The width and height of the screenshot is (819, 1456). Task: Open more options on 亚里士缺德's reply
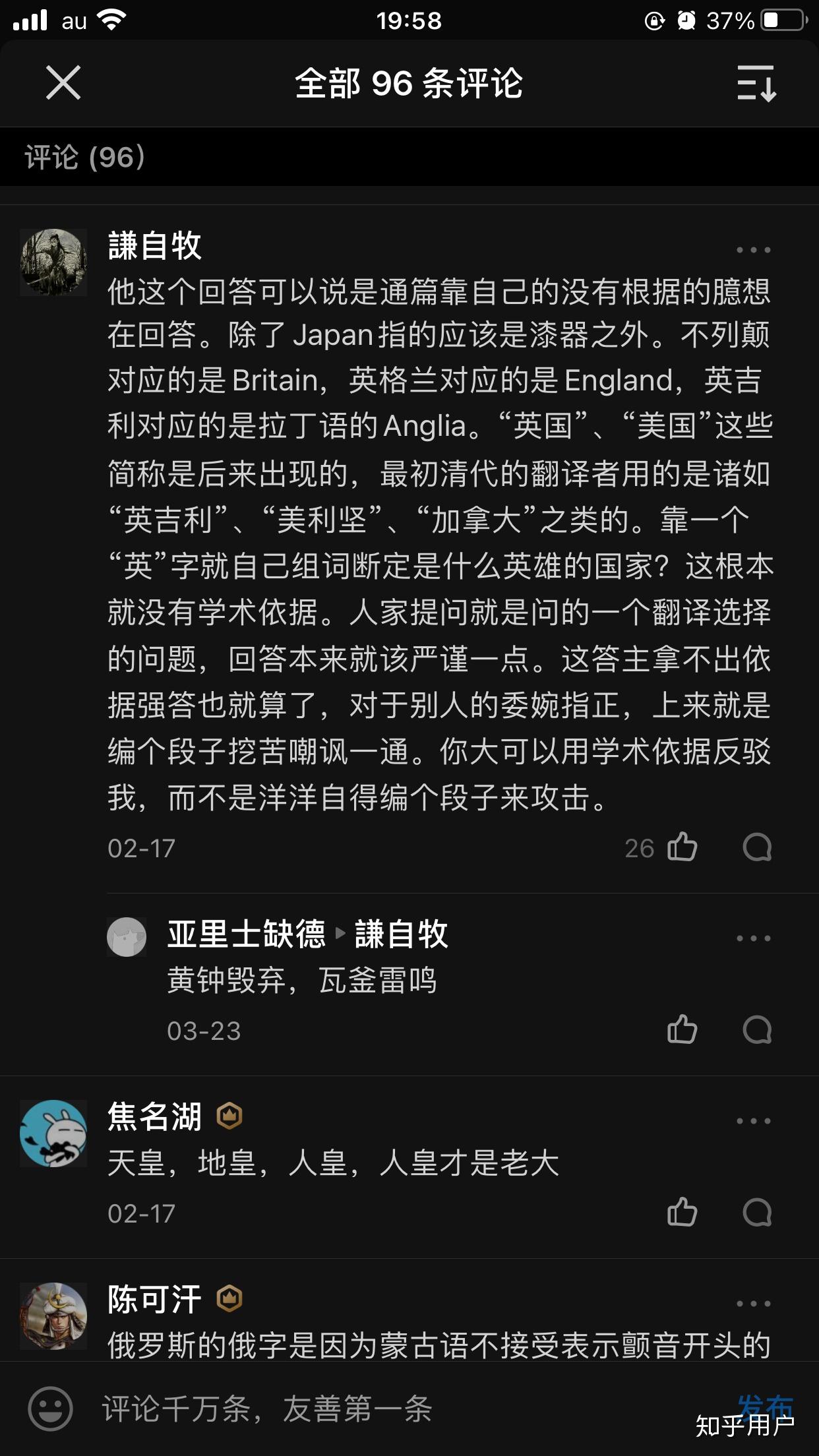tap(753, 938)
